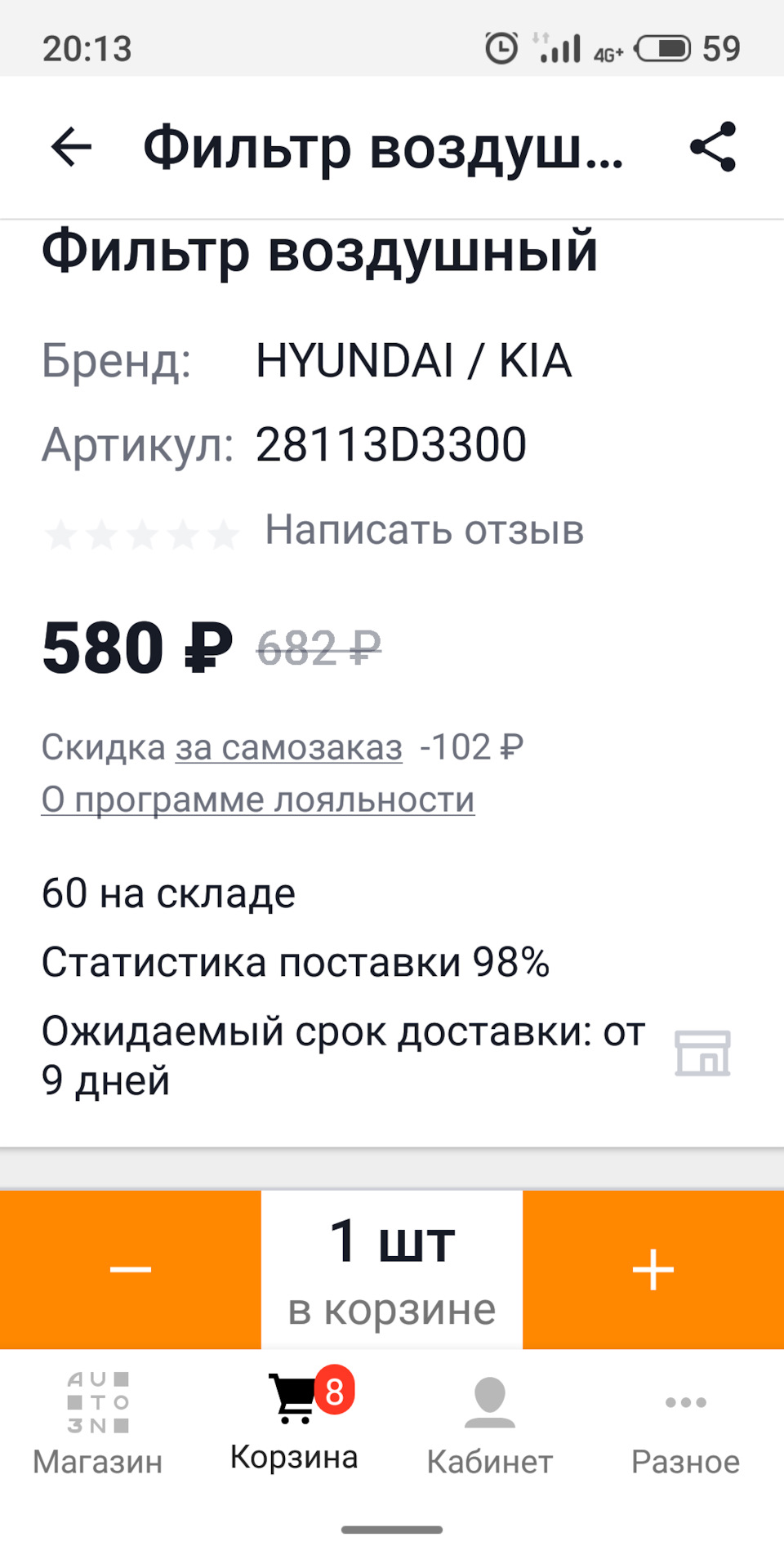Share this air filter product

click(713, 147)
